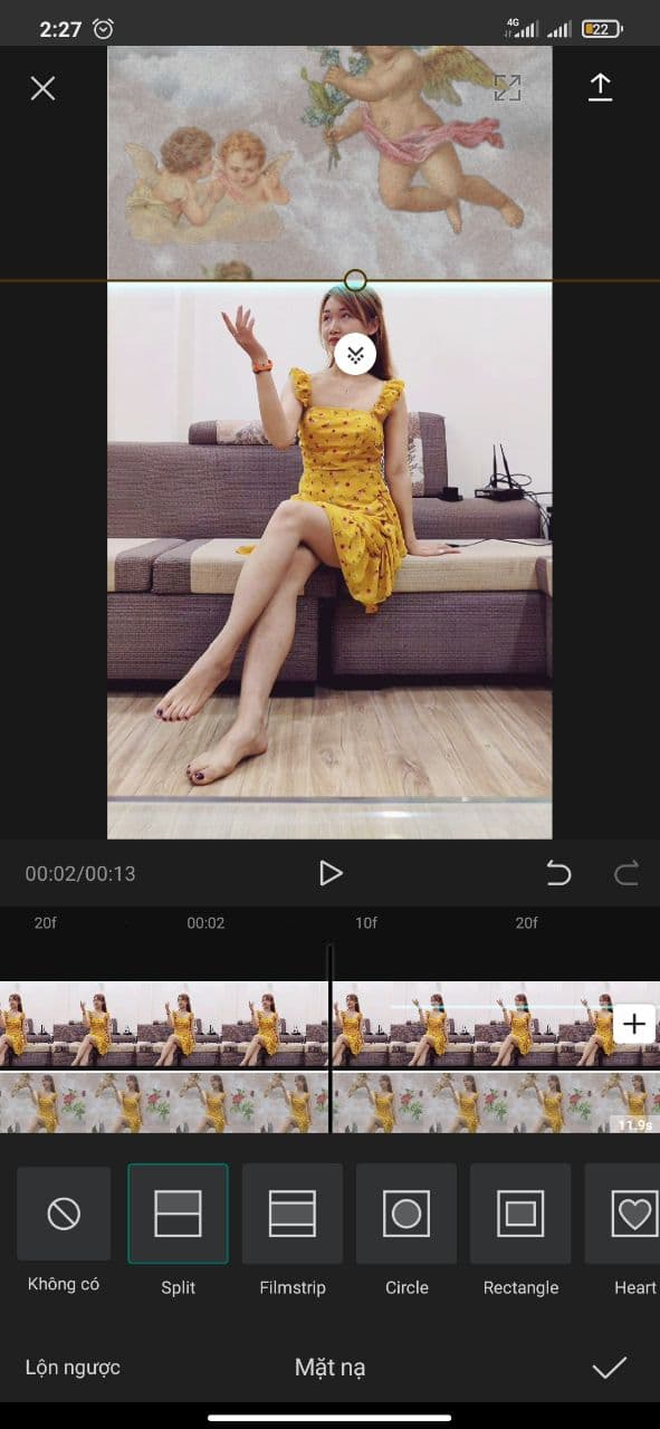The height and width of the screenshot is (1429, 660).
Task: Tap Lộn ngược to invert the mask
Action: pyautogui.click(x=72, y=1367)
